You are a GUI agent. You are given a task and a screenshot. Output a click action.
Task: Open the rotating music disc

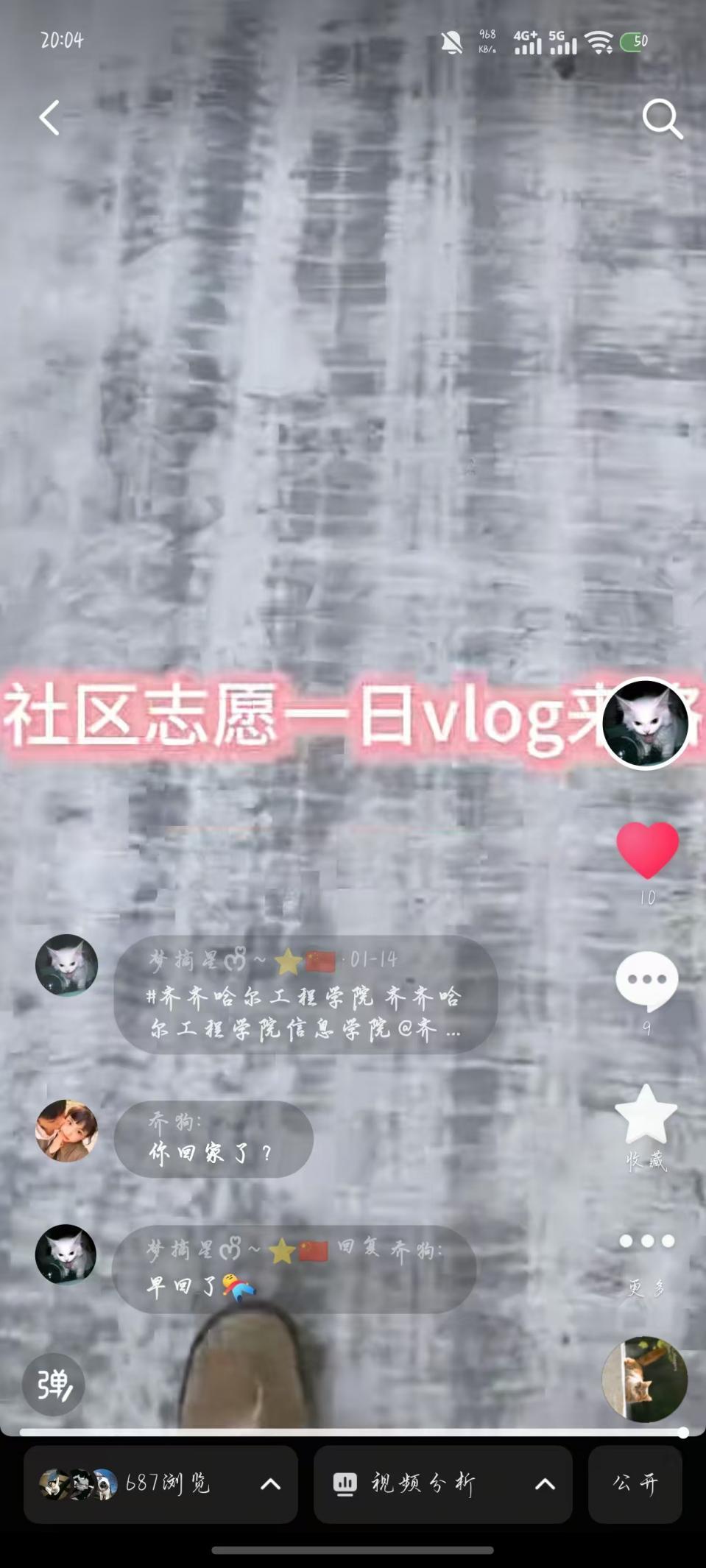pyautogui.click(x=644, y=1379)
